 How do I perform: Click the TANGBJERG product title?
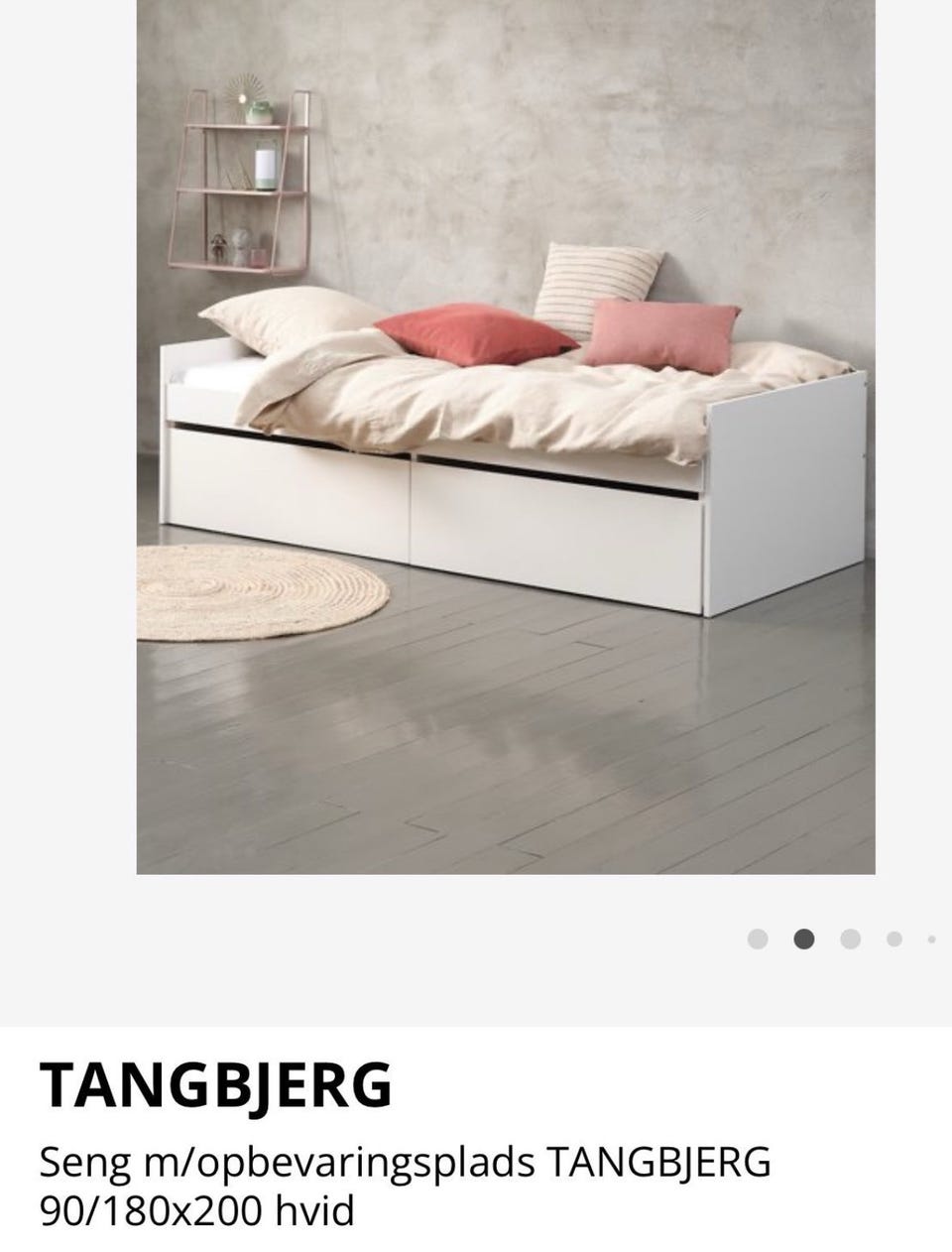click(213, 1087)
